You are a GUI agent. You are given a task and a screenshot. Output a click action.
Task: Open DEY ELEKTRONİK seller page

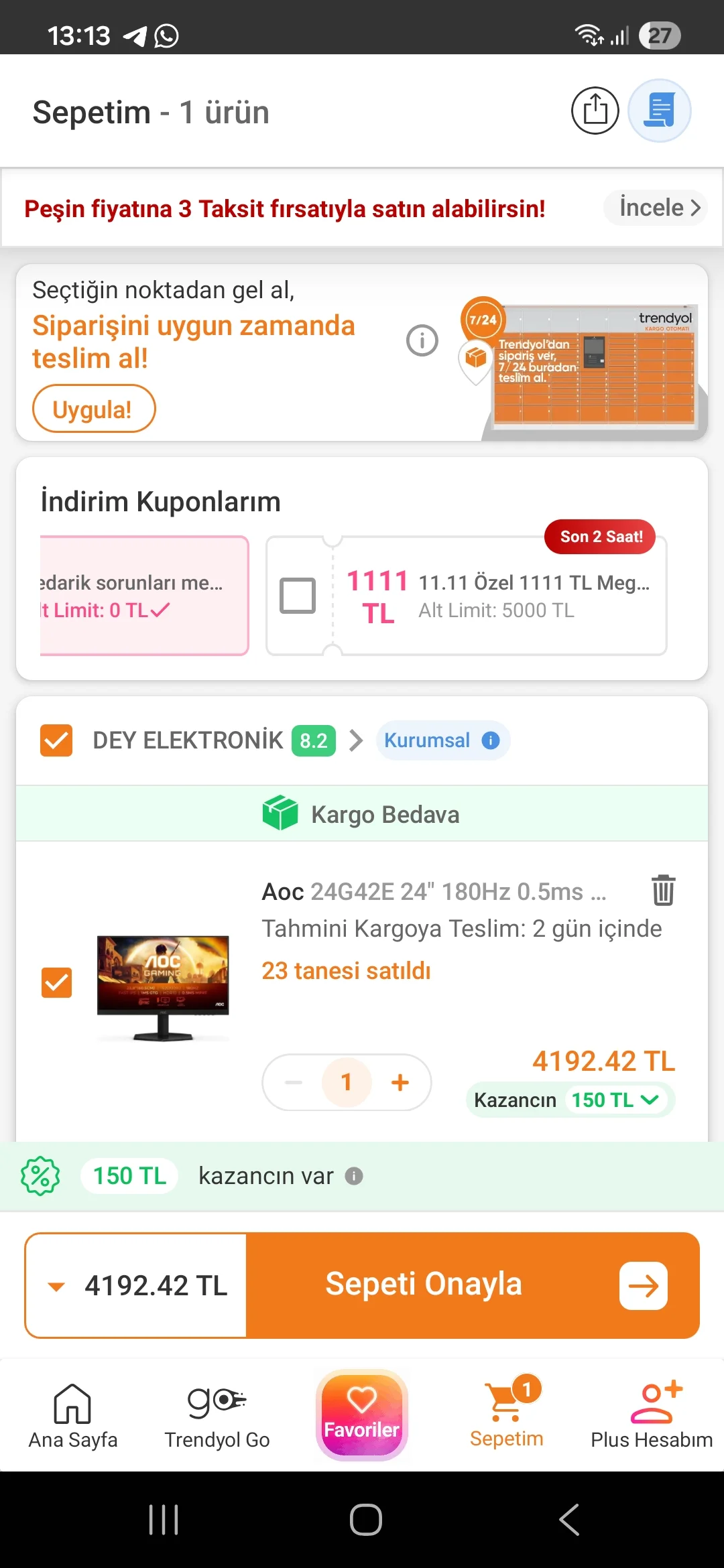point(201,740)
